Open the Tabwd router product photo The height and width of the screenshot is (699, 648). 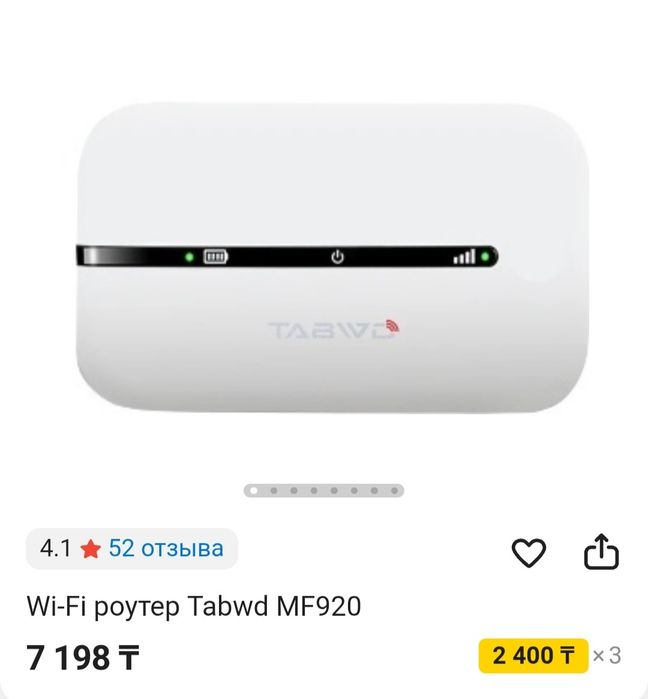tap(330, 258)
